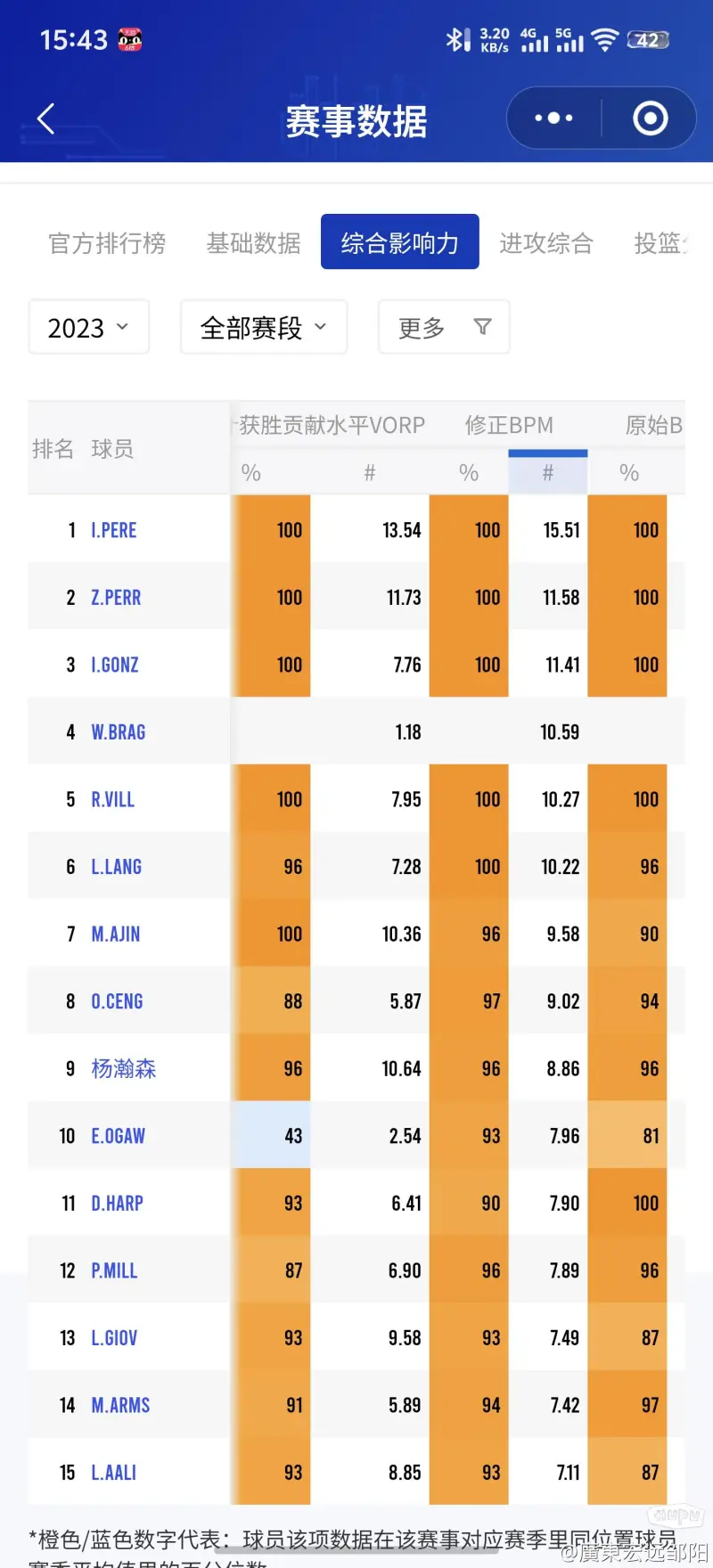Expand the 全部赛段 stage dropdown
This screenshot has height=1568, width=713.
[x=263, y=328]
